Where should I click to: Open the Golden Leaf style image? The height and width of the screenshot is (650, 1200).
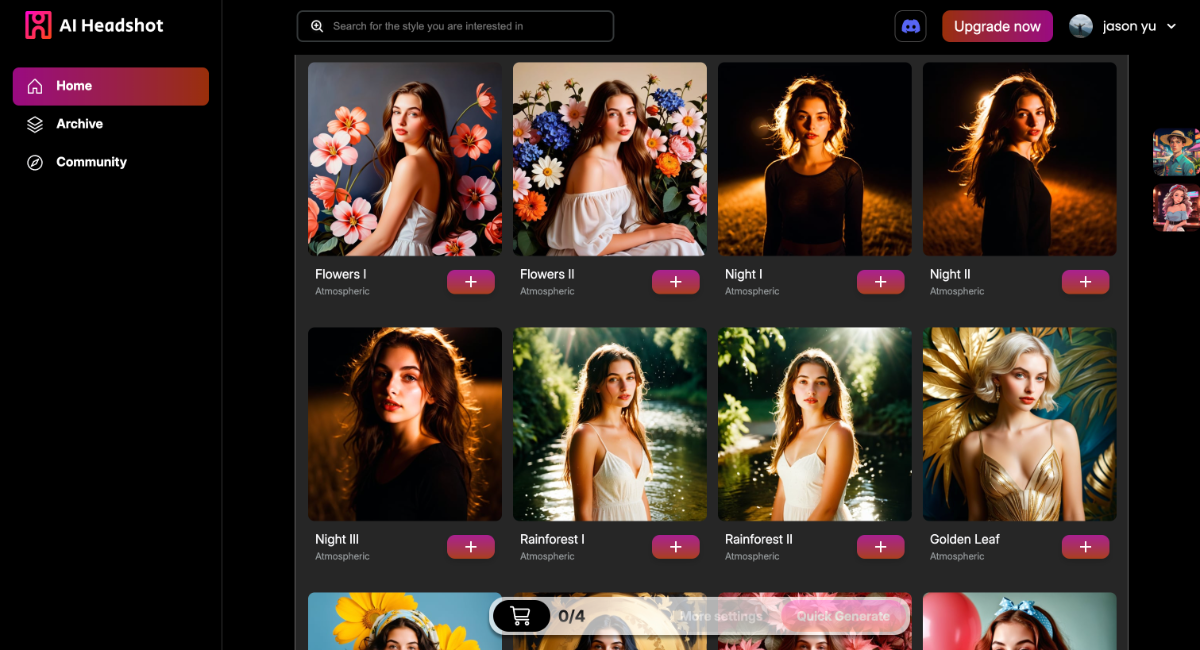pyautogui.click(x=1019, y=424)
